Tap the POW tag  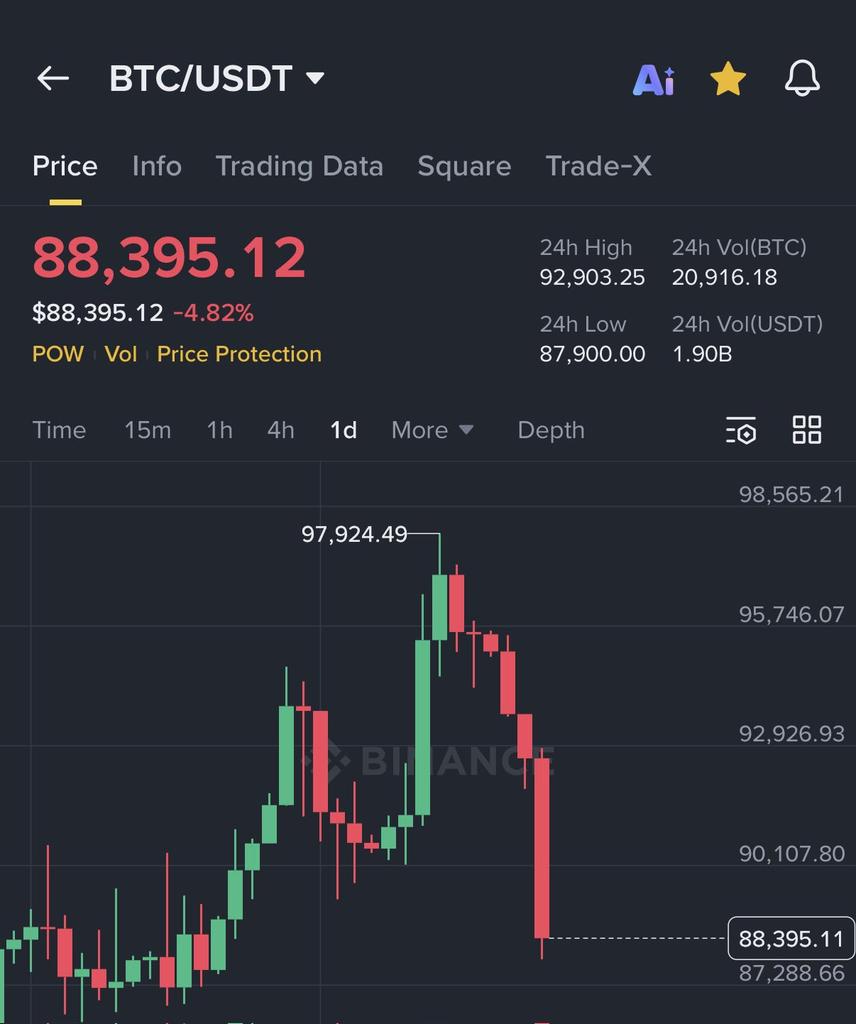point(58,354)
